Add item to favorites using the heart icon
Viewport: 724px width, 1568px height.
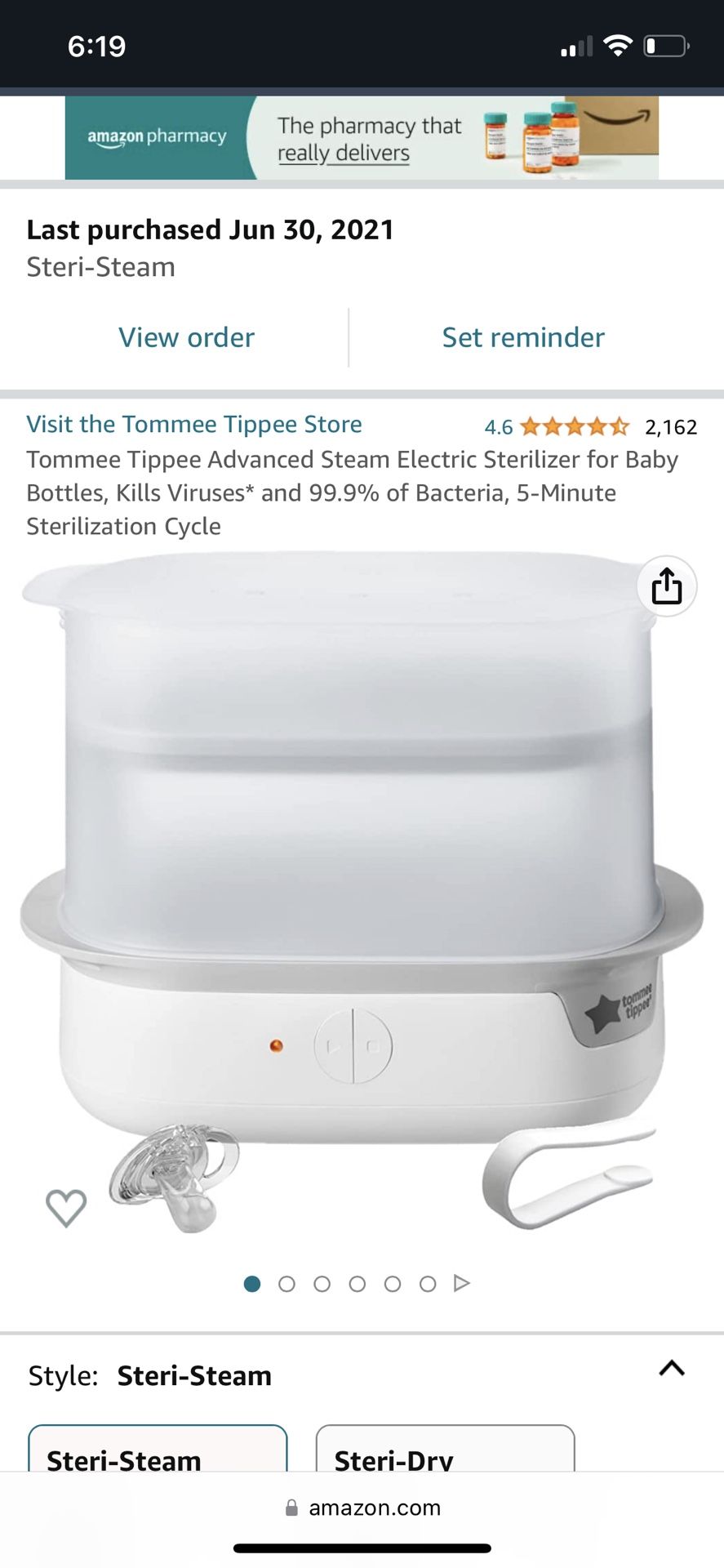(66, 1207)
